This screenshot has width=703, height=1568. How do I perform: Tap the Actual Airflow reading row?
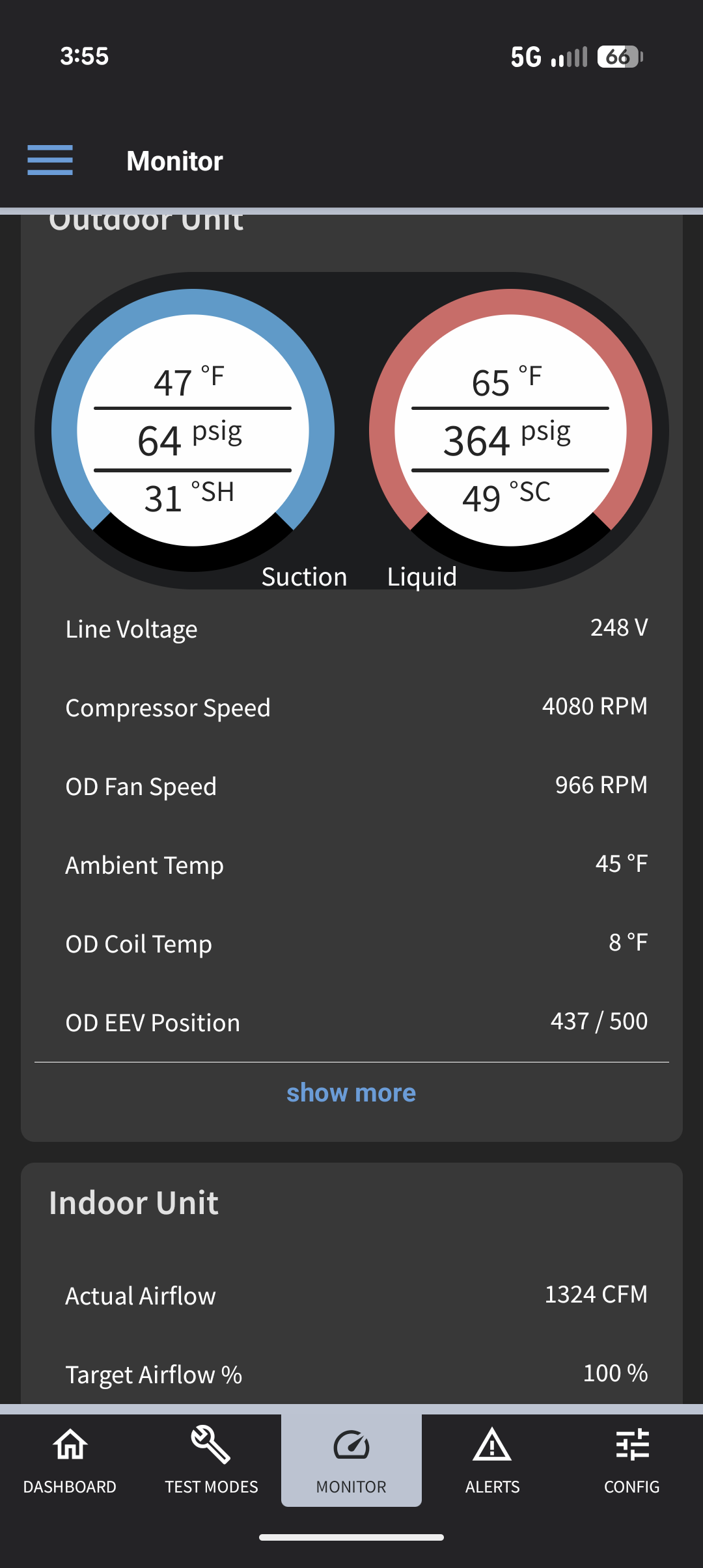point(351,1295)
